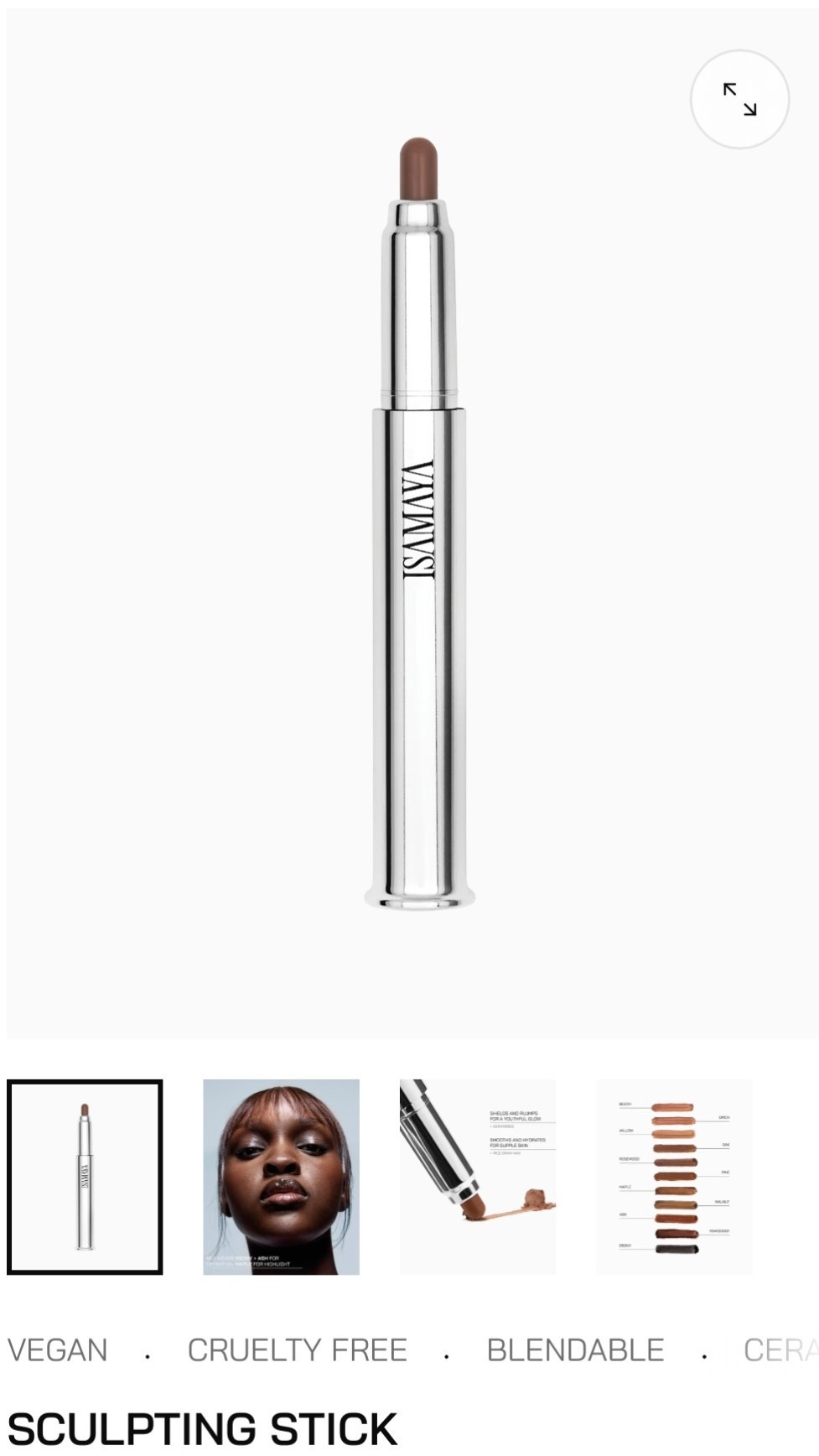Viewport: 819px width, 1456px height.
Task: Click the Walnut swatch stroke
Action: coord(675,1204)
